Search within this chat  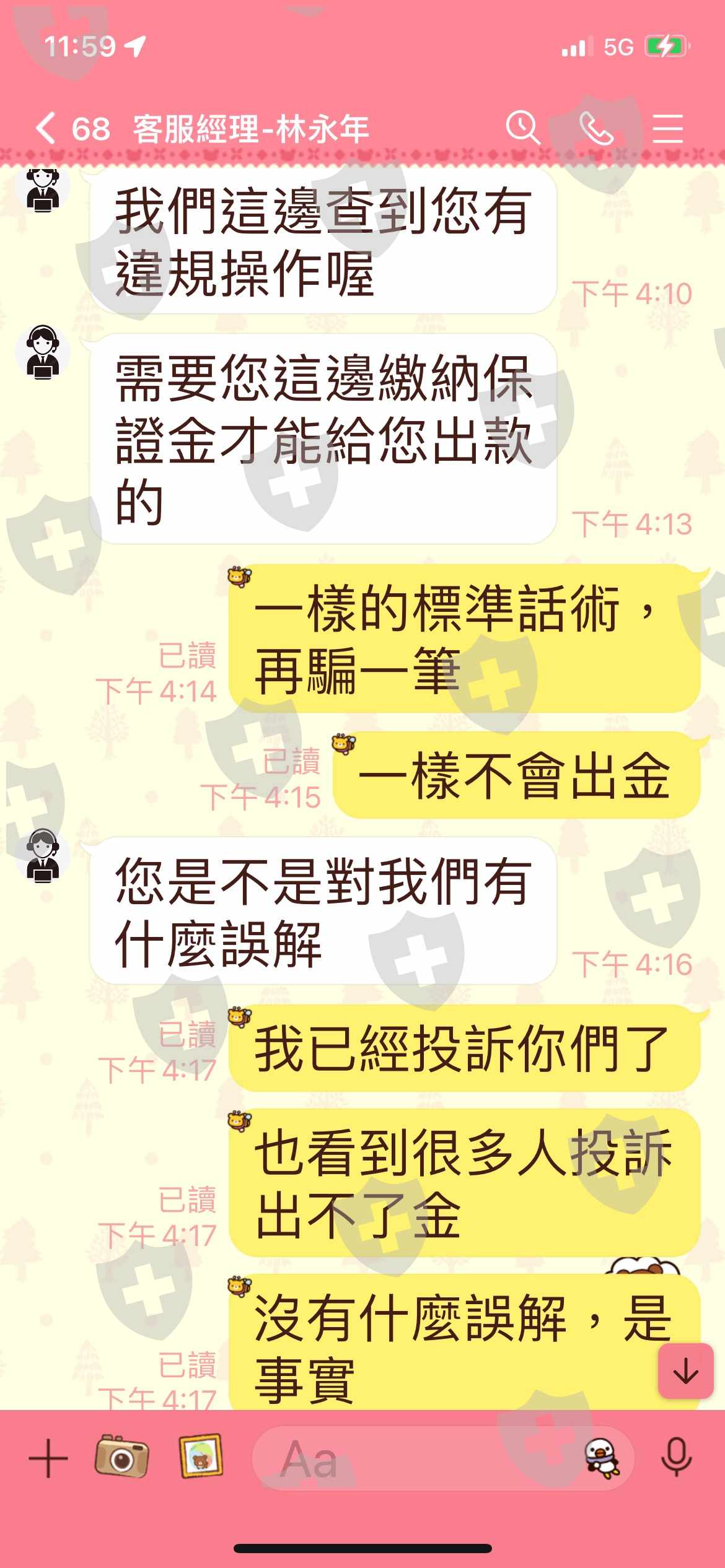[x=522, y=128]
